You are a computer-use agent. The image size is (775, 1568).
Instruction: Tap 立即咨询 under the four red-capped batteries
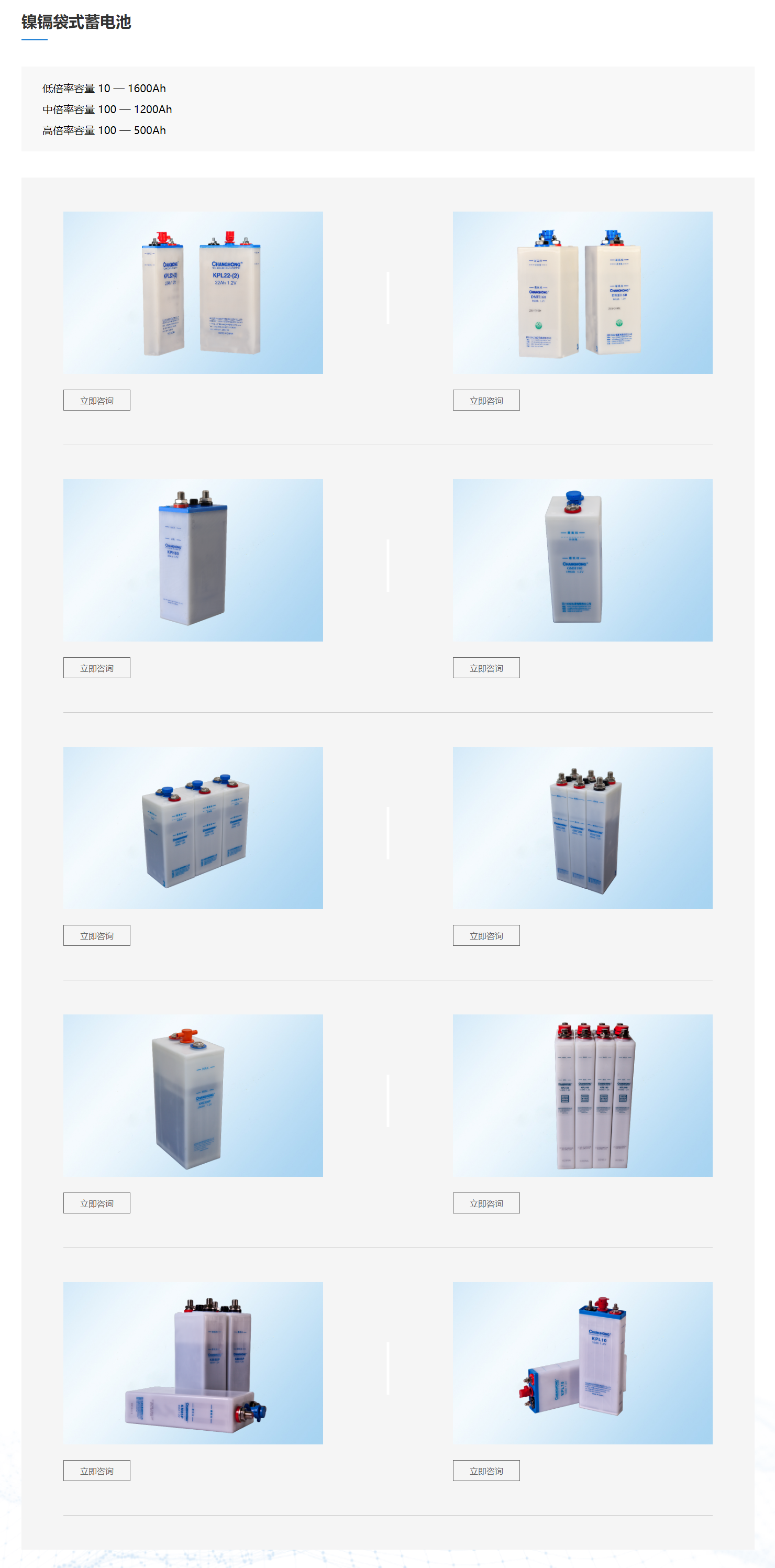(x=486, y=1203)
